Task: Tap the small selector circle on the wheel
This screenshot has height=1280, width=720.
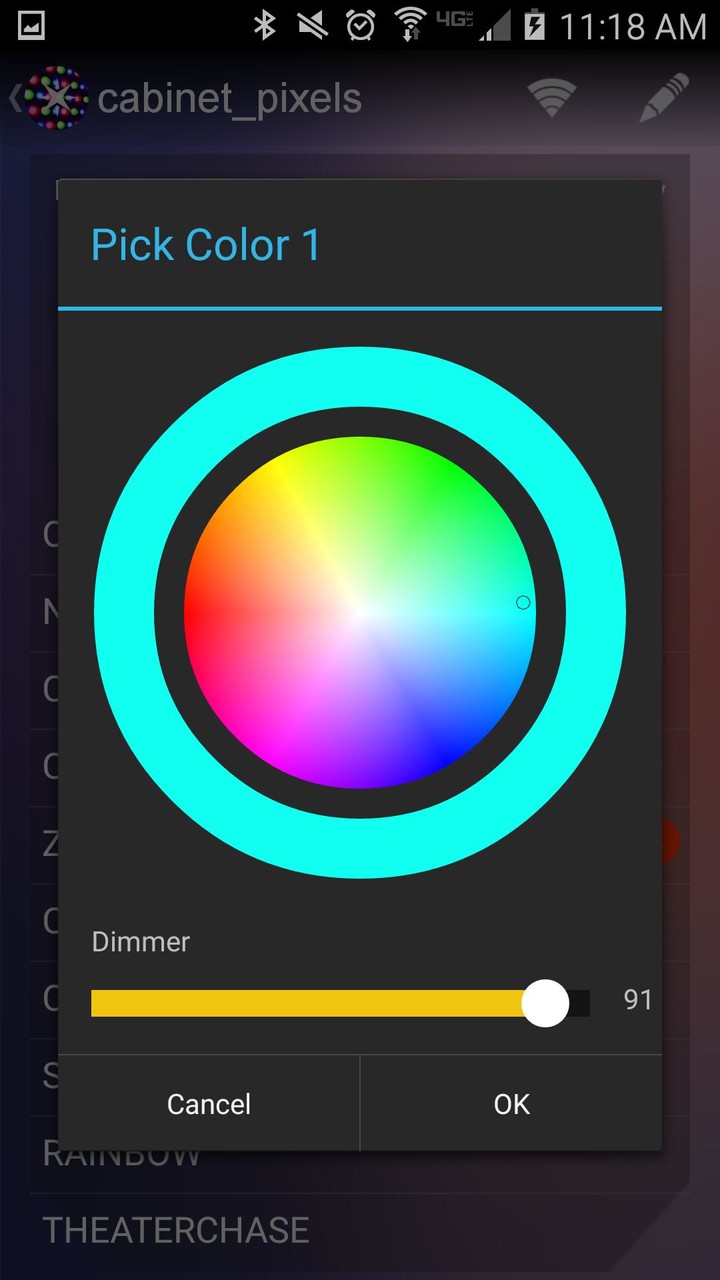Action: [x=522, y=602]
